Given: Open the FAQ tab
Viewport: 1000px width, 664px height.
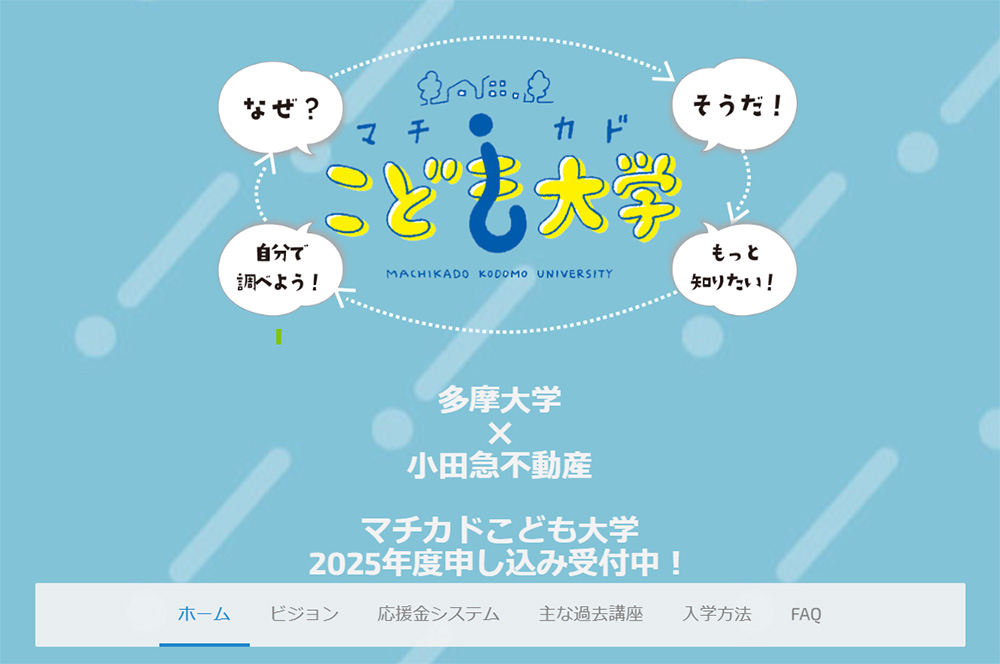Looking at the screenshot, I should [805, 614].
